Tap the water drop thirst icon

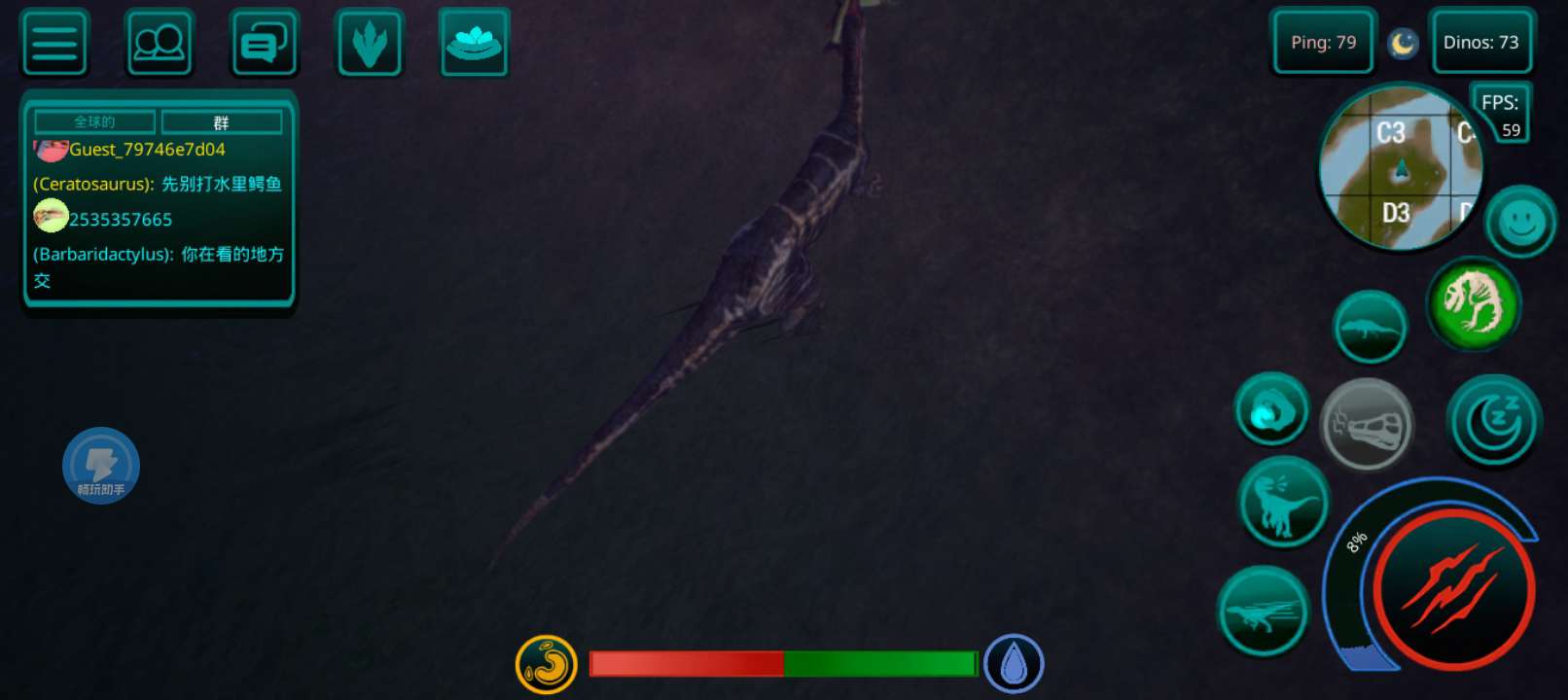click(x=1014, y=665)
